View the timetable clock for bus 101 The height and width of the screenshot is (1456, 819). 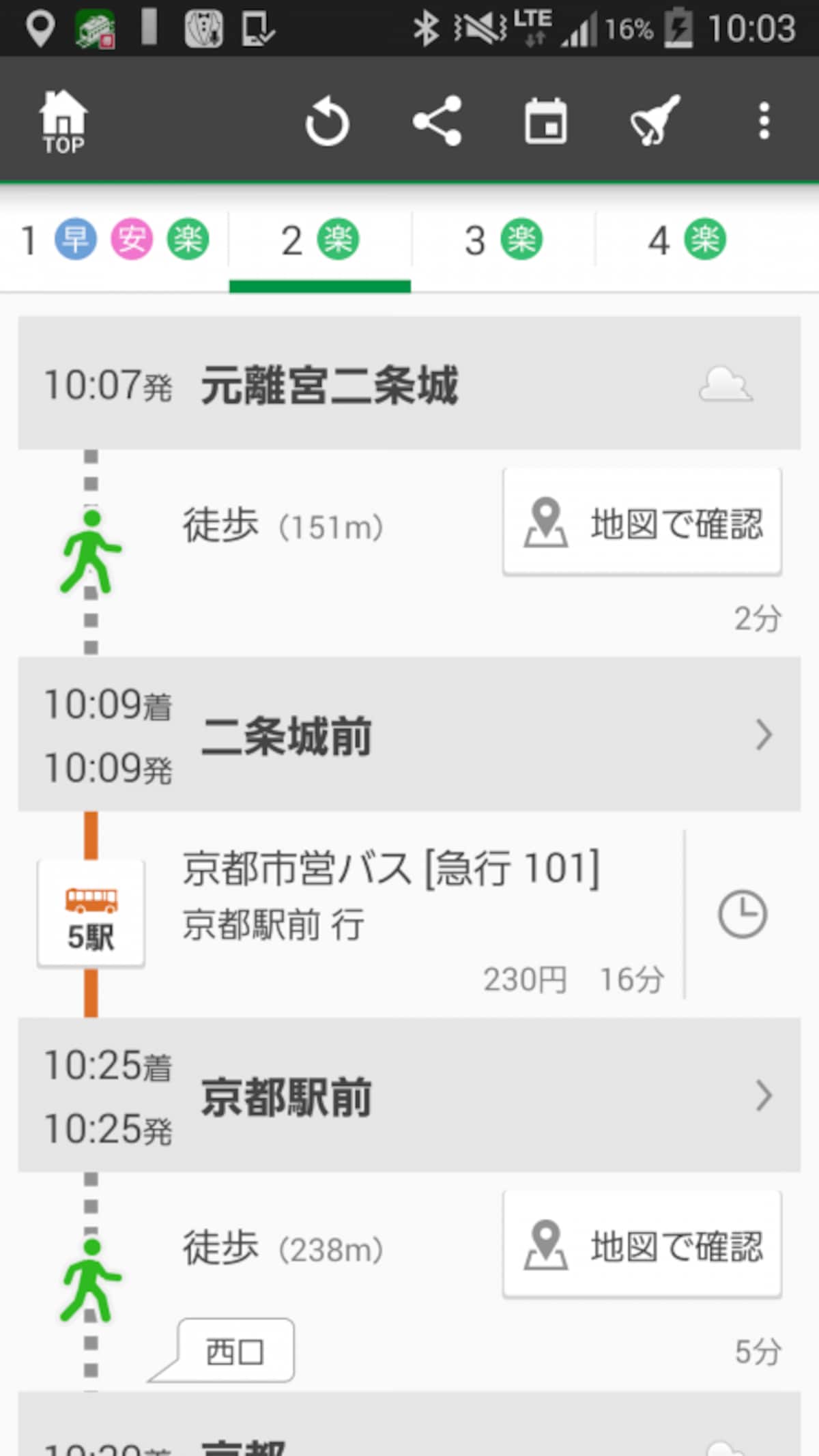(x=743, y=914)
